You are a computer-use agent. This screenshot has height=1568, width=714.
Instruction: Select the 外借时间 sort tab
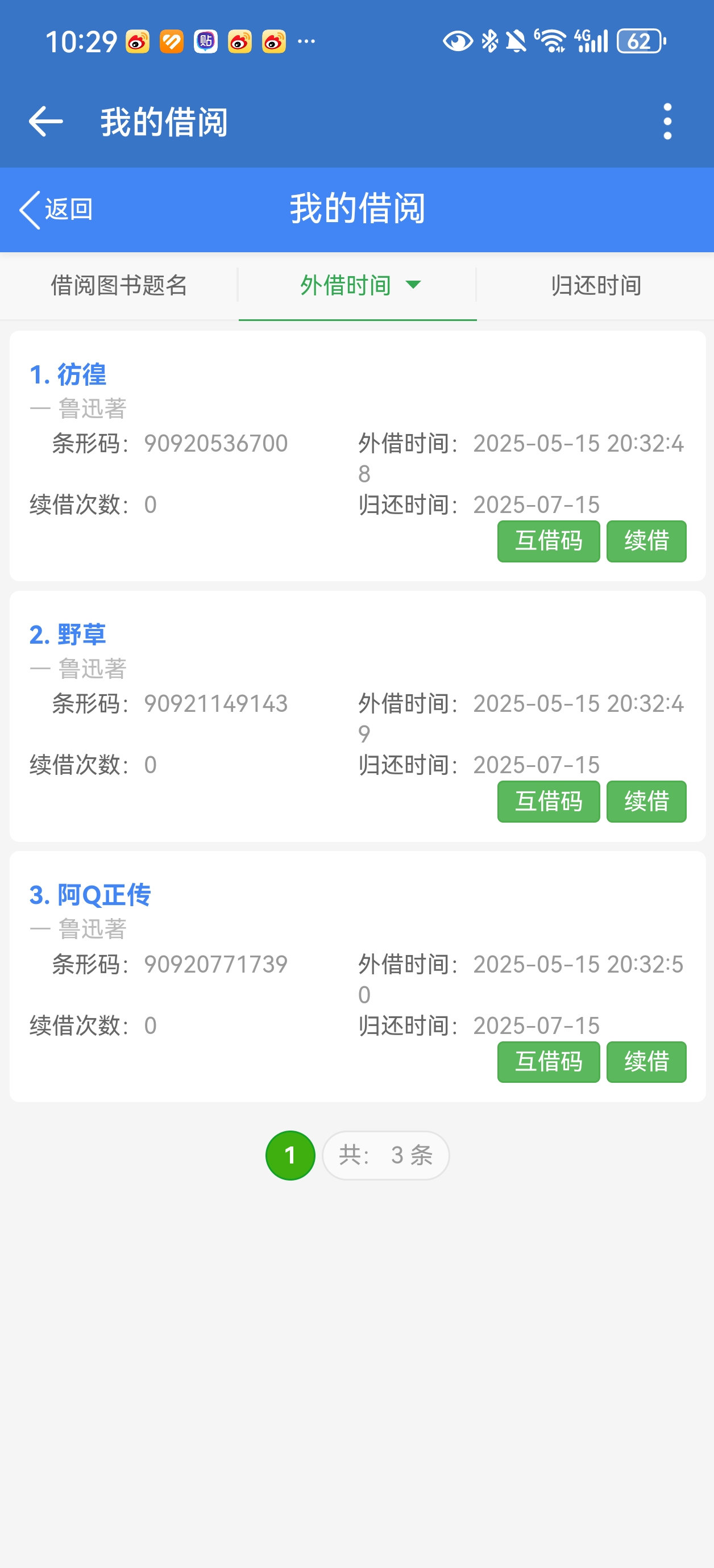click(358, 285)
